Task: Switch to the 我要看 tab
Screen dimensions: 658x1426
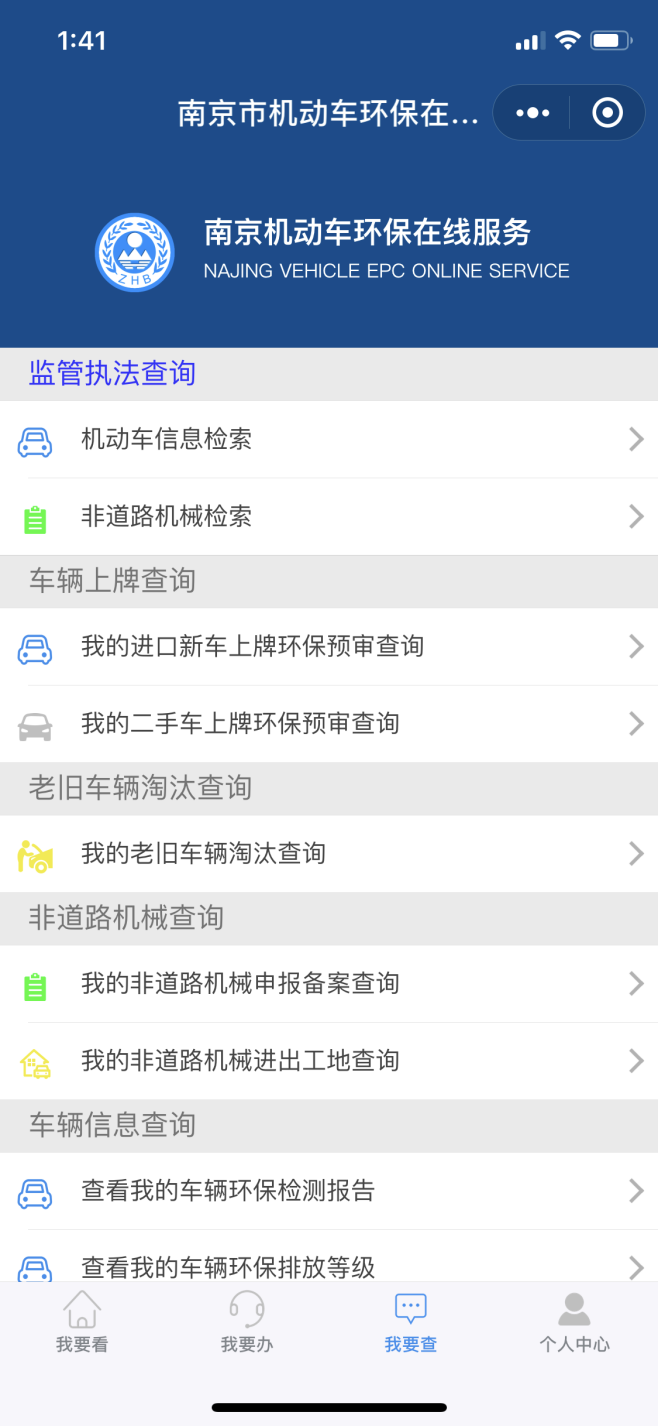Action: click(82, 1321)
